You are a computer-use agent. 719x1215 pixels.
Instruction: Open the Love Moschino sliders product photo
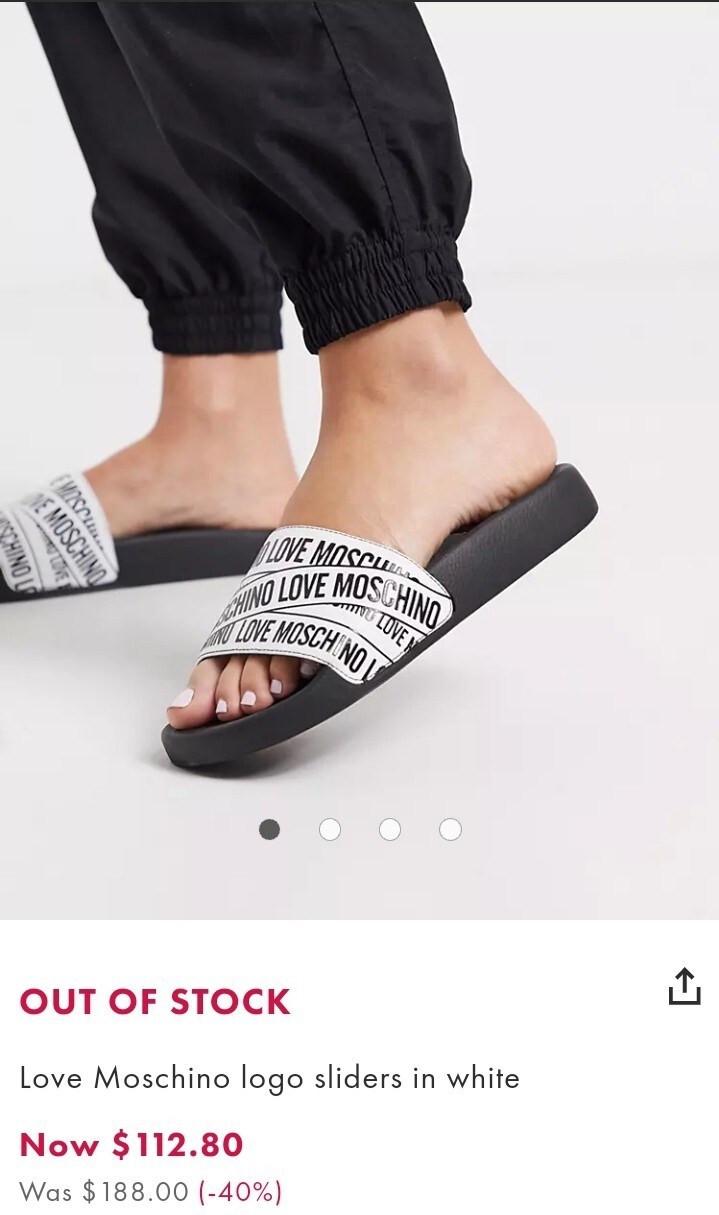[360, 420]
